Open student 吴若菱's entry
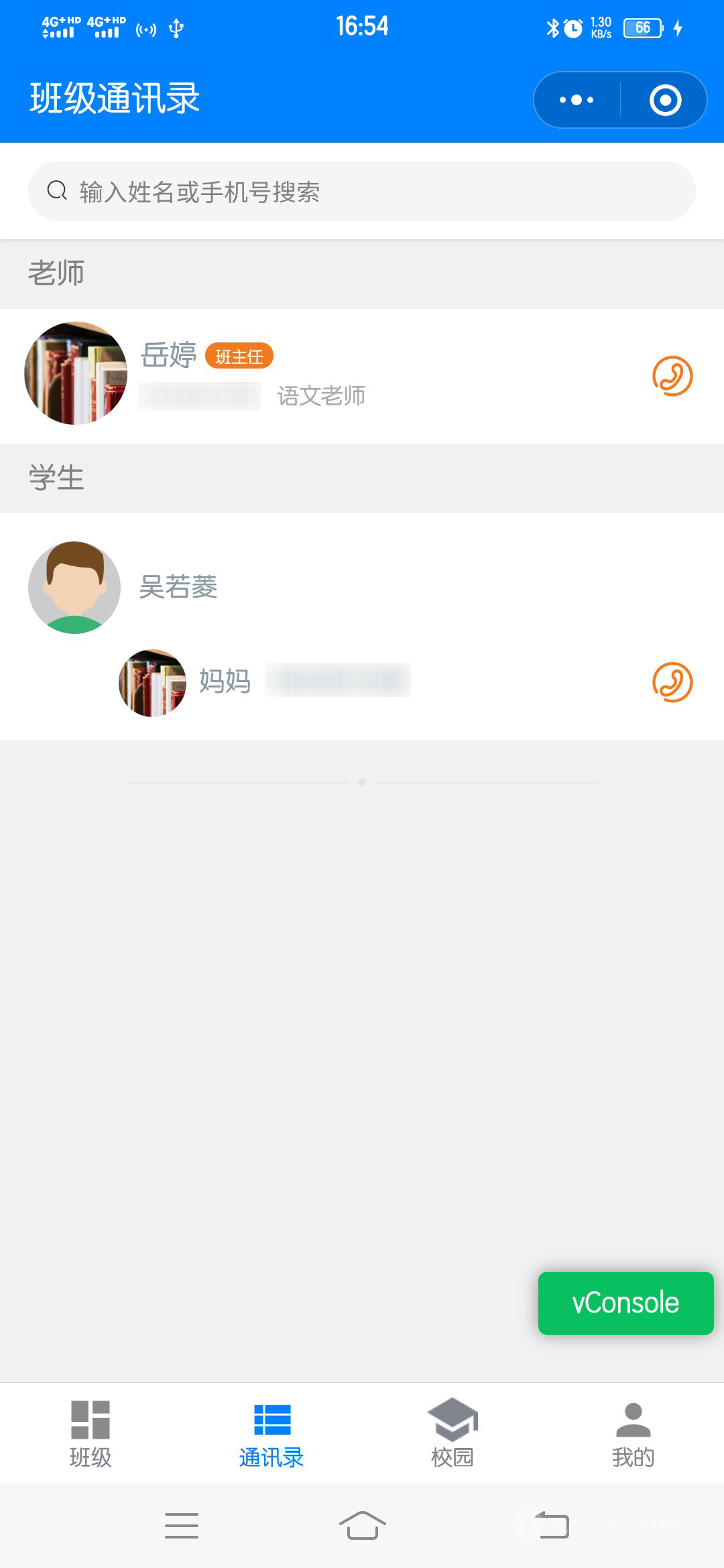The image size is (724, 1568). [178, 587]
